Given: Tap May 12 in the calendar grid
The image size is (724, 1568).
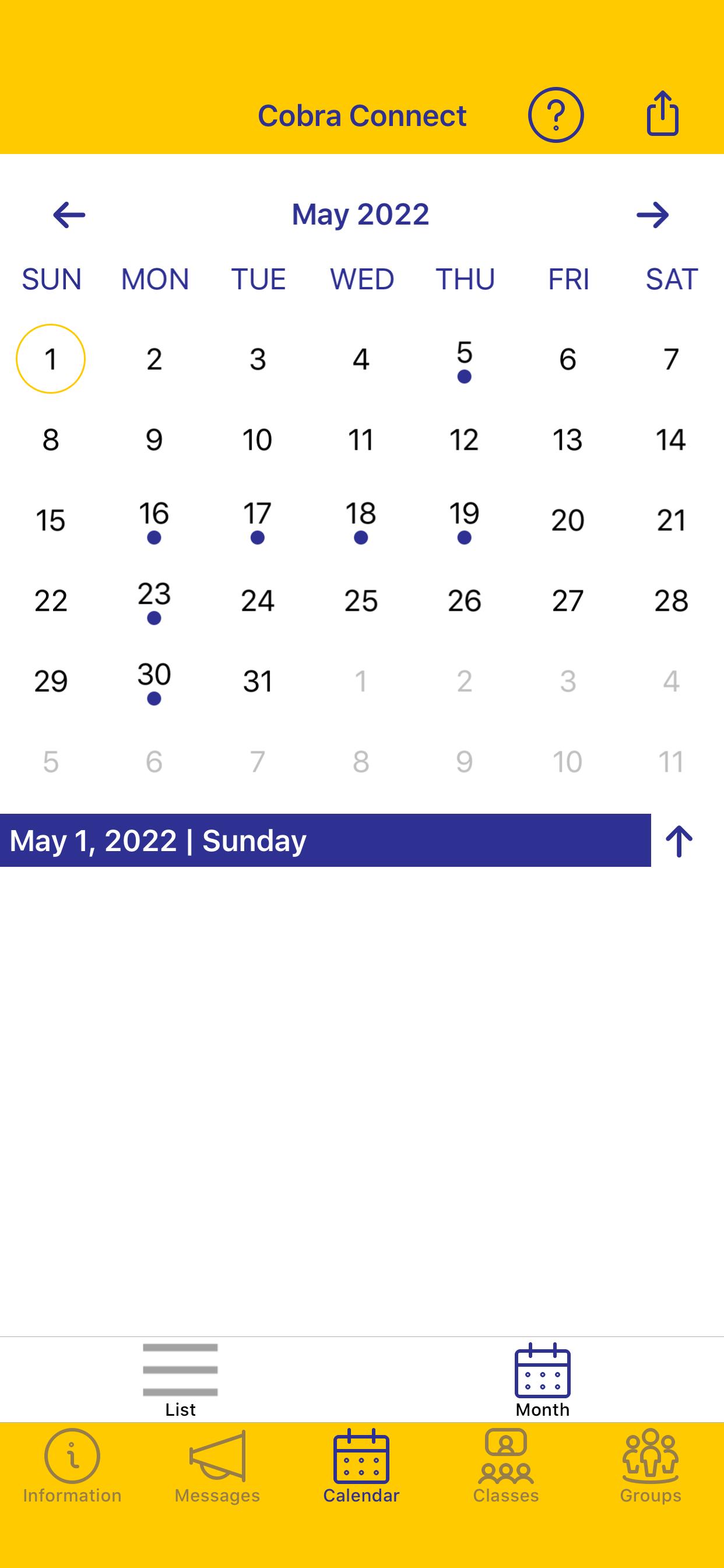Looking at the screenshot, I should [464, 439].
